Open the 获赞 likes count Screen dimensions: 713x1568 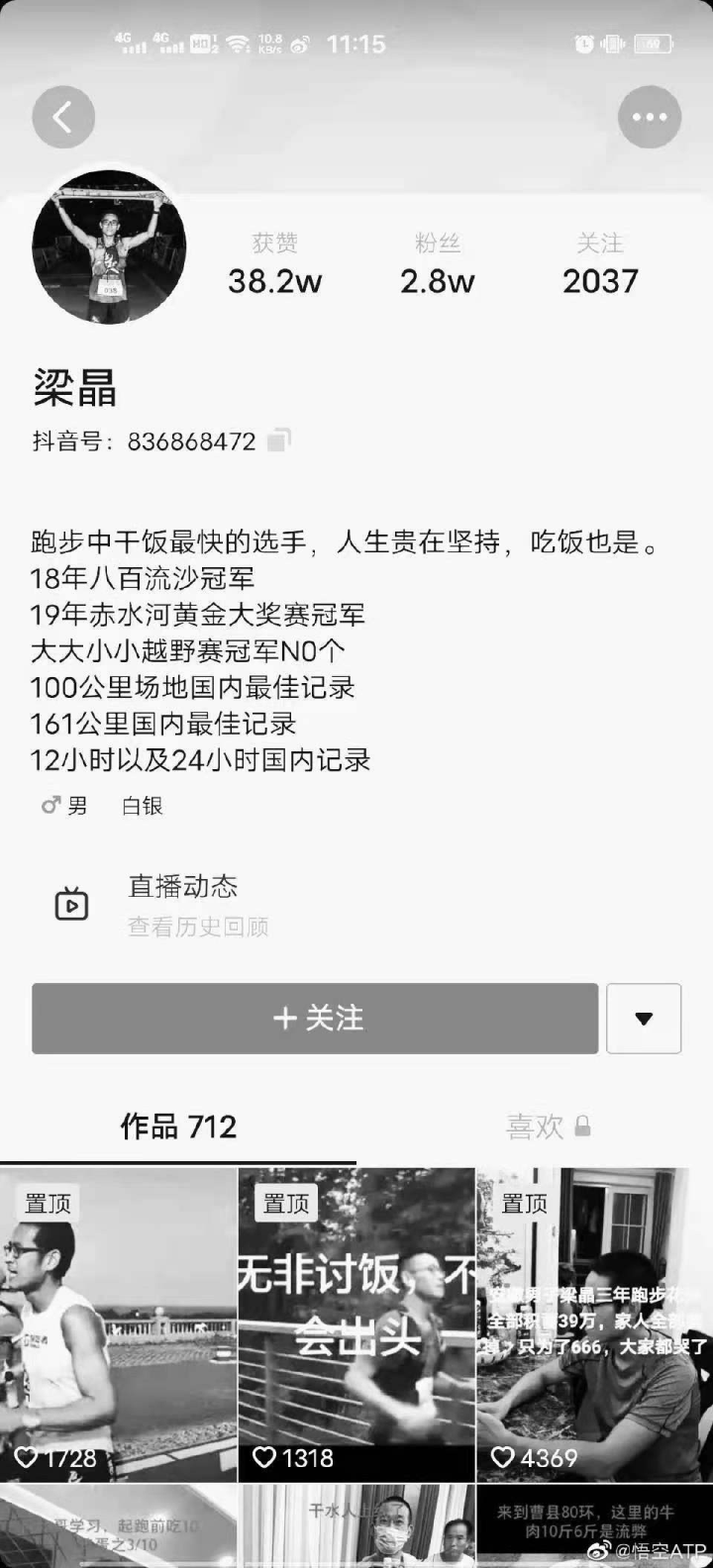pos(274,265)
